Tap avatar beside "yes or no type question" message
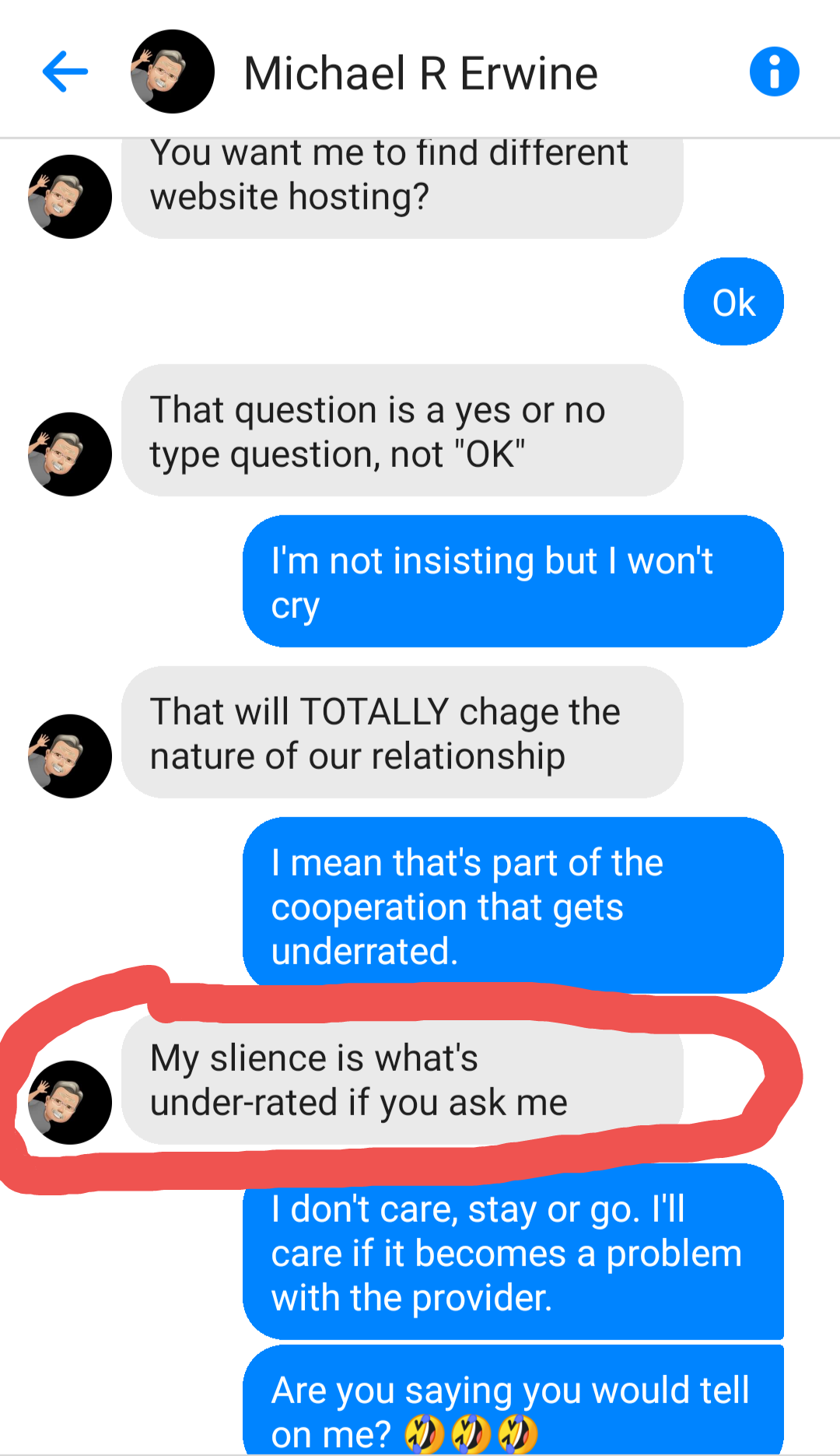The width and height of the screenshot is (840, 1456). click(x=70, y=454)
